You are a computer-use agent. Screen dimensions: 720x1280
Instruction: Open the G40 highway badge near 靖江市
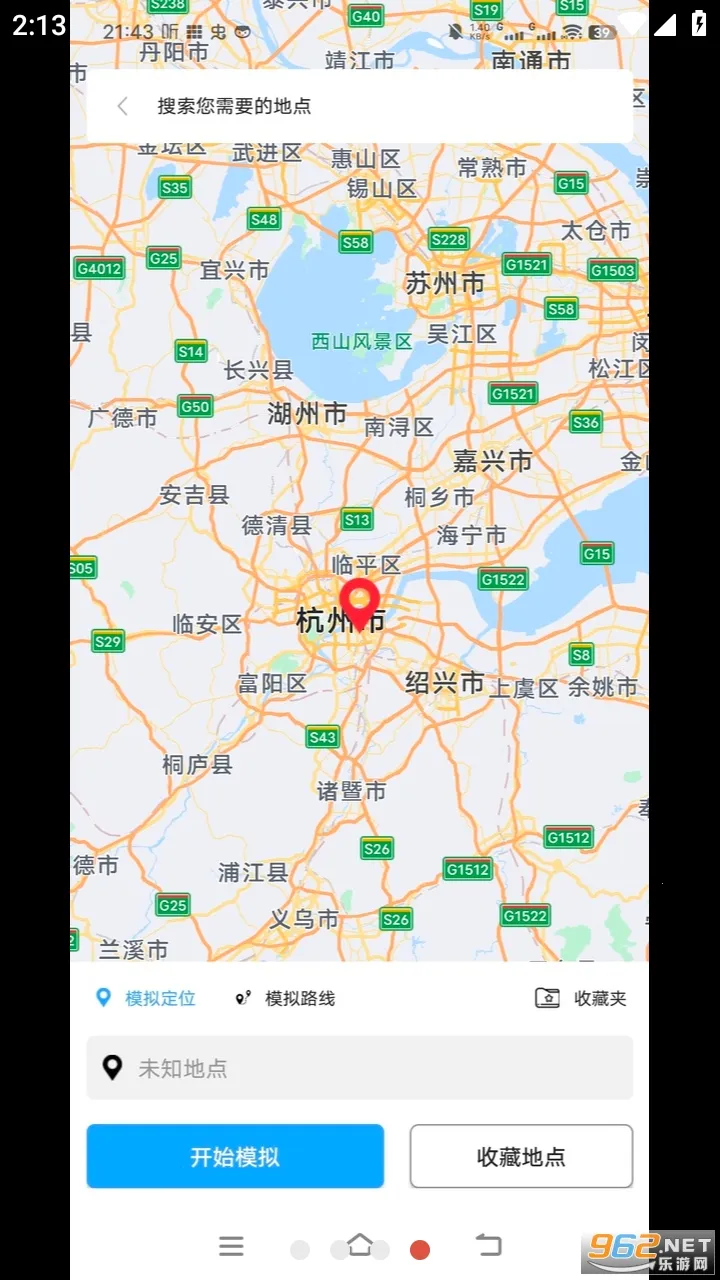(x=364, y=16)
